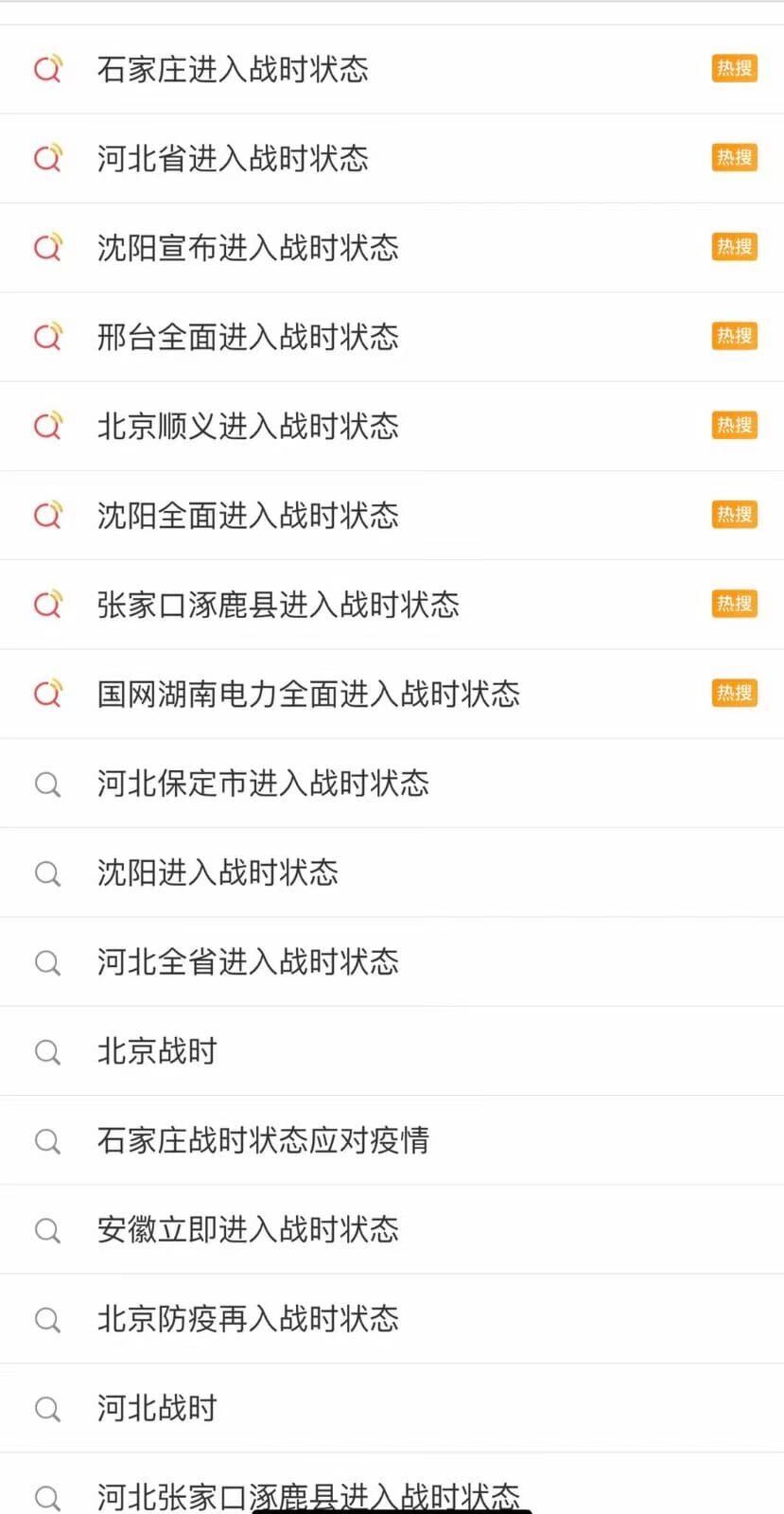
Task: Open suggestion 石家庄进入战时状态
Action: [x=233, y=69]
